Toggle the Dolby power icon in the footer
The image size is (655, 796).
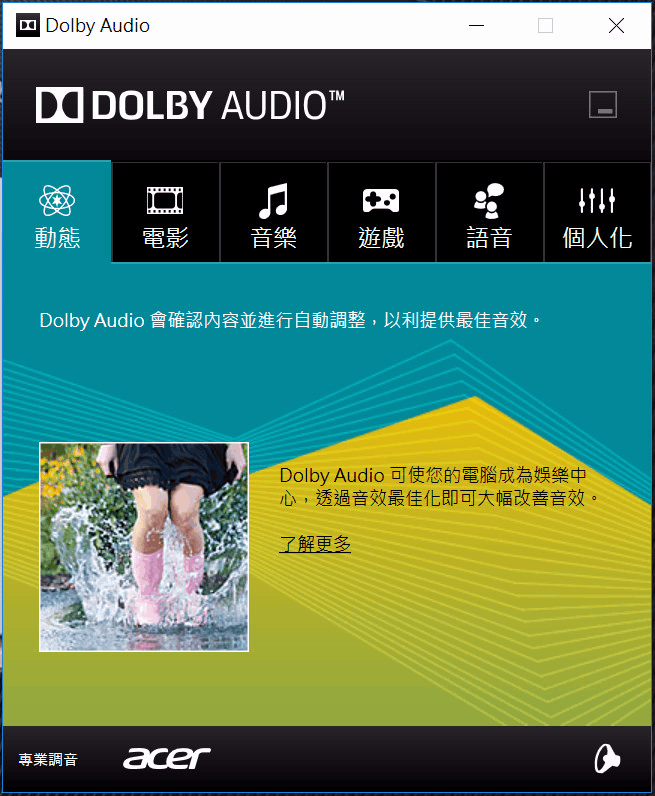[606, 759]
